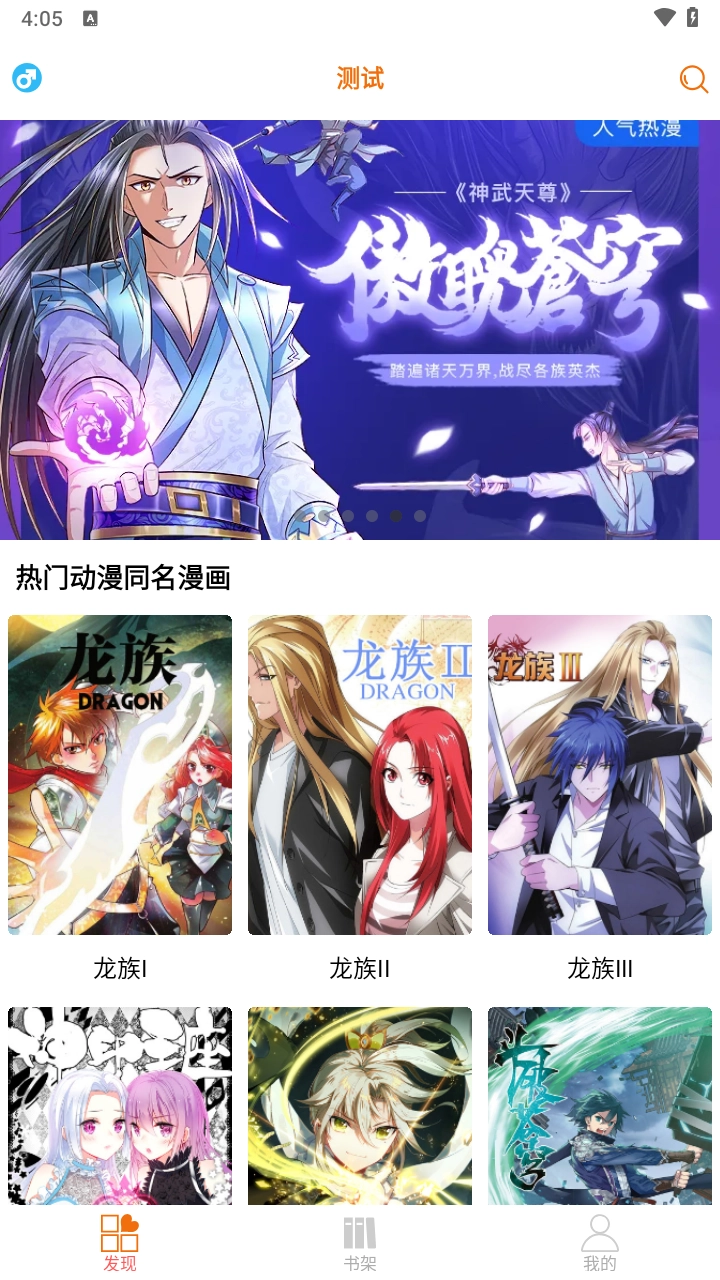Select the 发现 discover icon in bottom navigation
This screenshot has height=1280, width=720.
(120, 1232)
